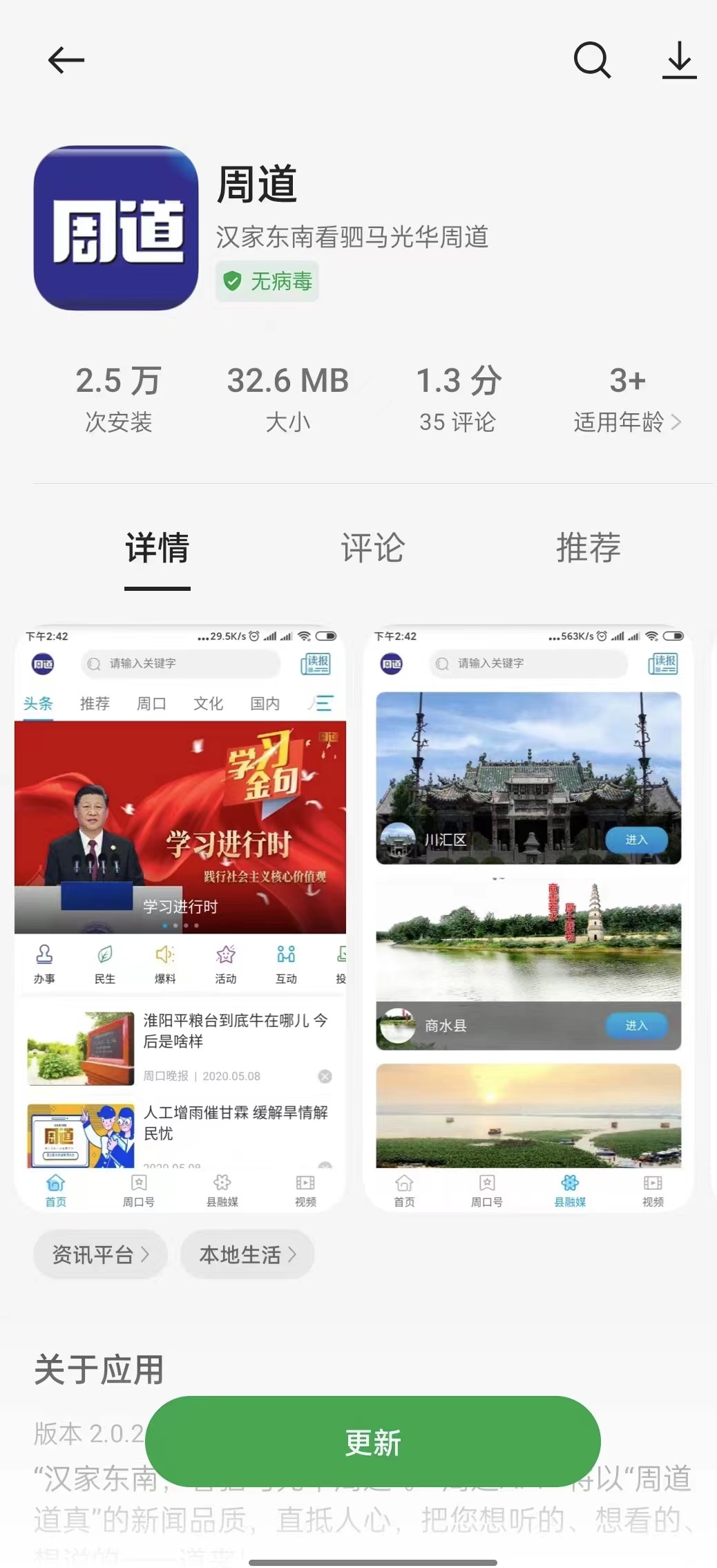717x1568 pixels.
Task: Update the 周道 app with 更新
Action: point(372,1442)
